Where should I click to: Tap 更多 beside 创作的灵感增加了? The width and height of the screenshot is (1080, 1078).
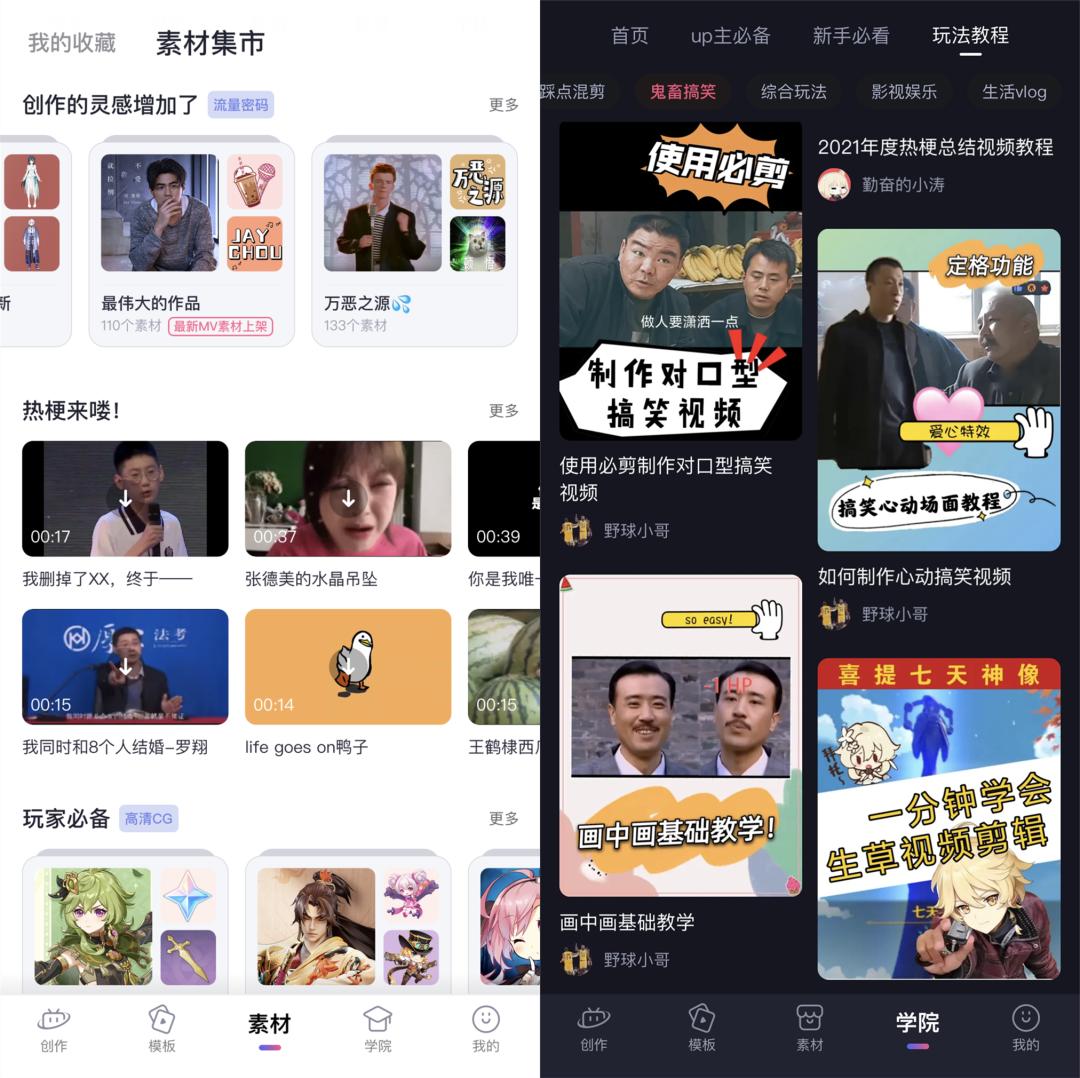504,105
